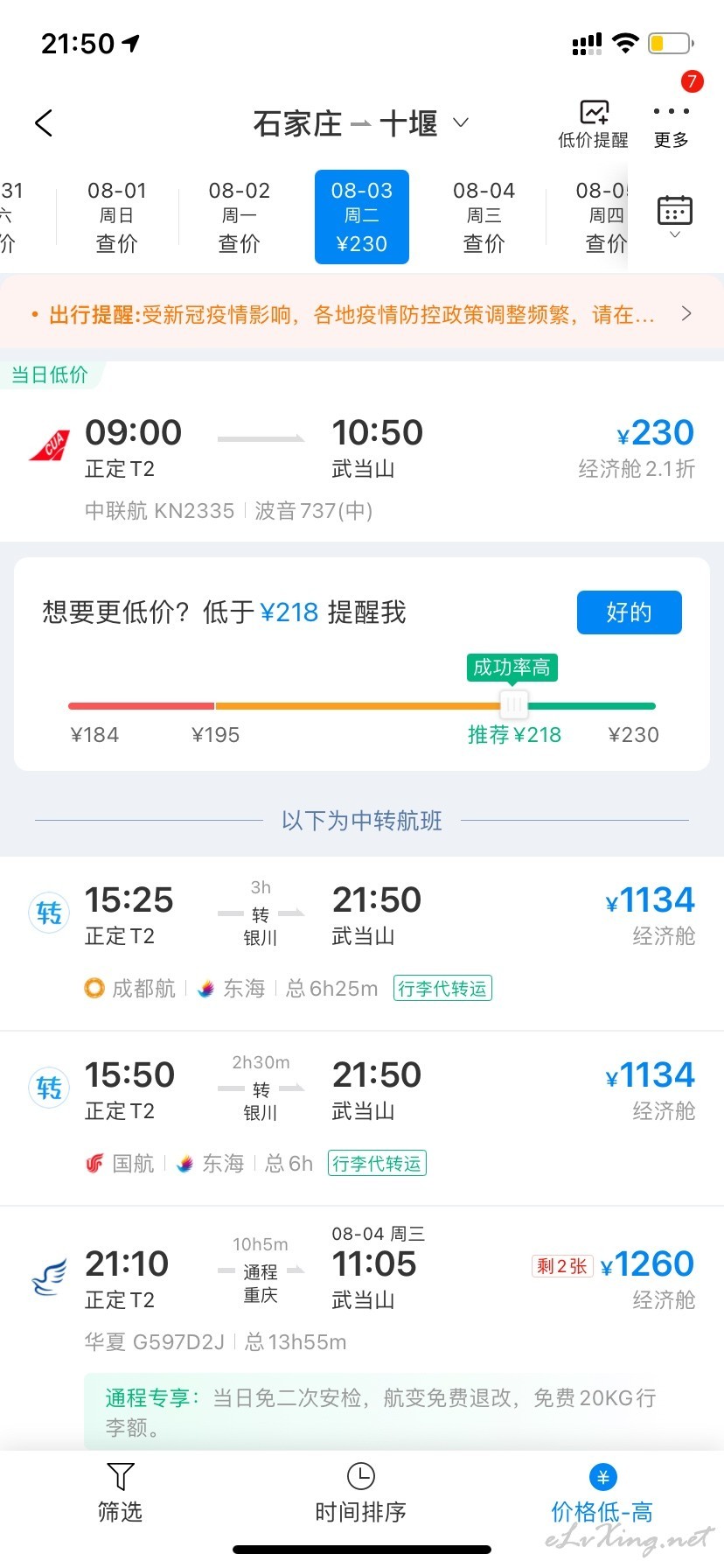Select date 08-04 周三
Viewport: 724px width, 1568px height.
[x=484, y=217]
